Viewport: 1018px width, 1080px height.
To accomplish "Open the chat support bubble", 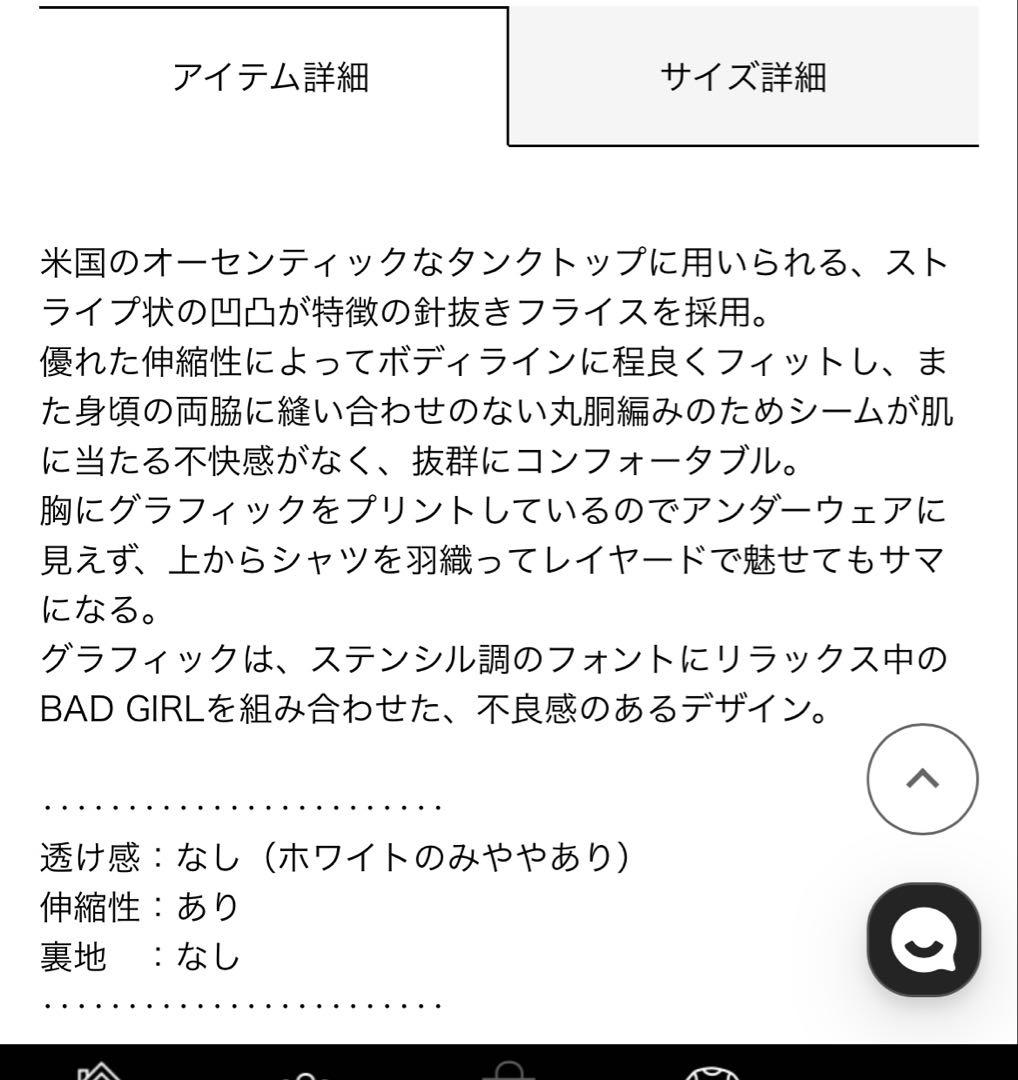I will (x=923, y=939).
